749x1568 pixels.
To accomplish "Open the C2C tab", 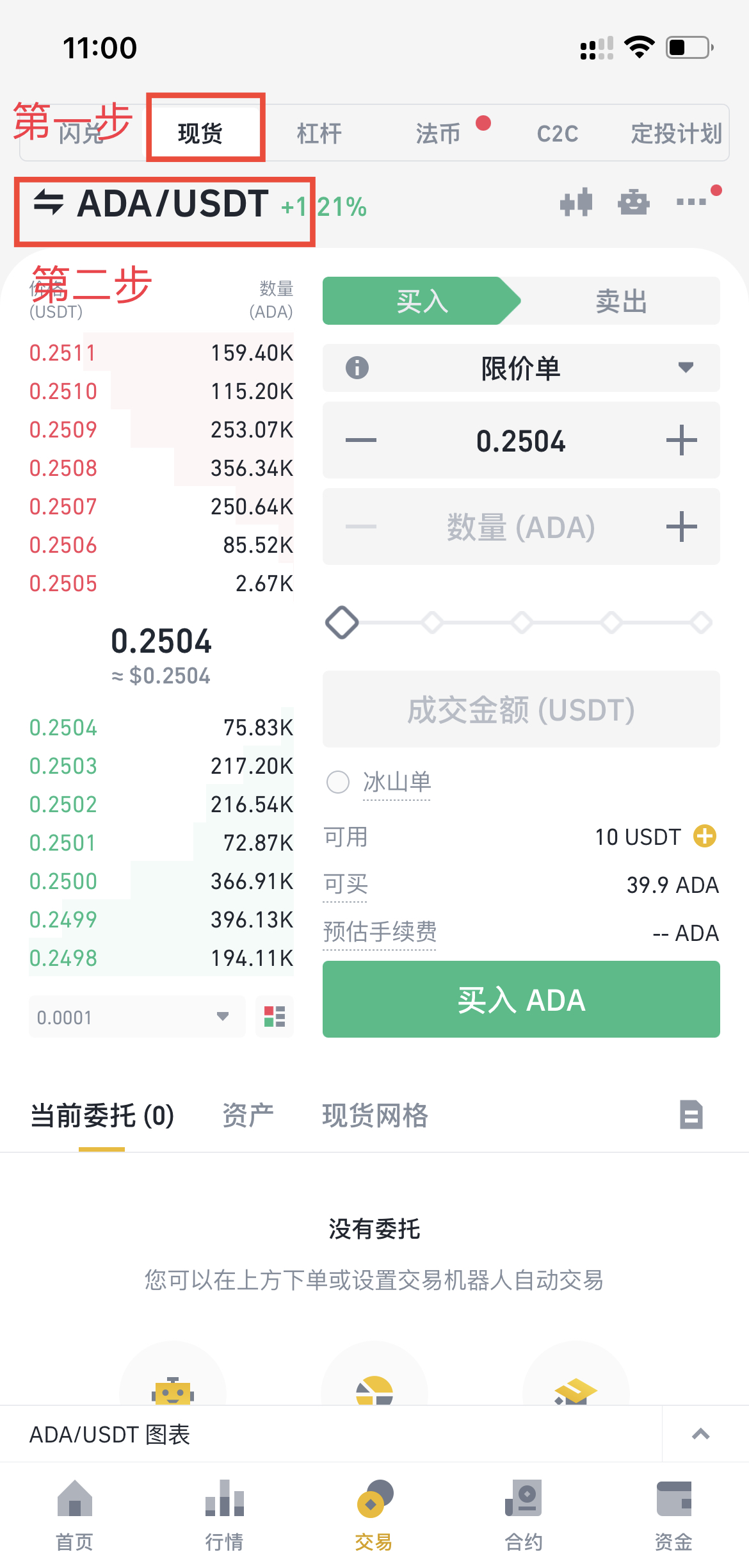I will (558, 133).
